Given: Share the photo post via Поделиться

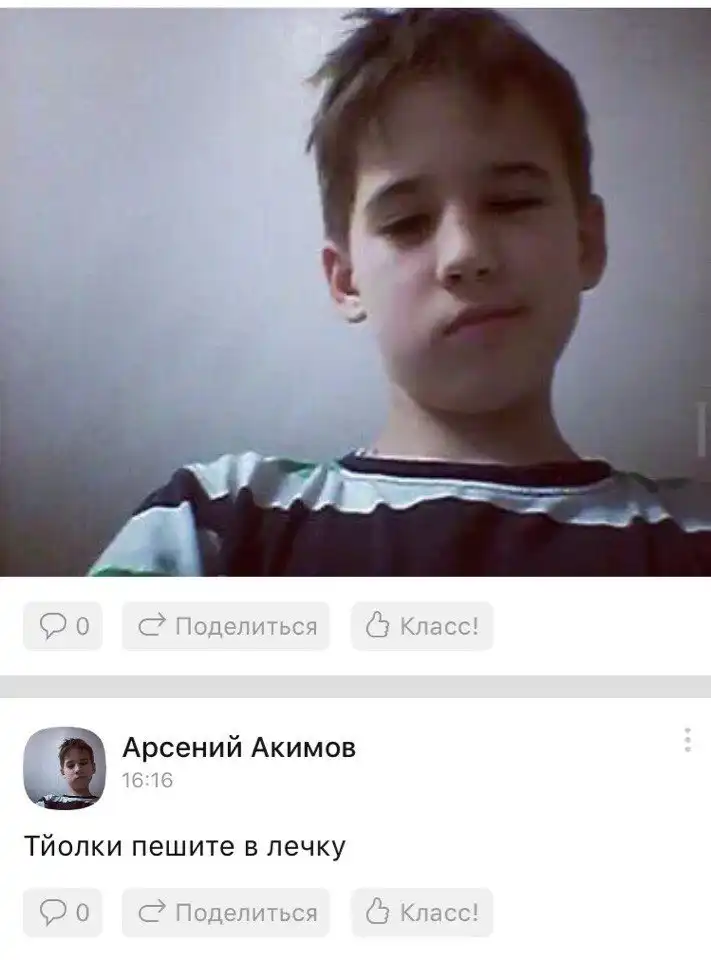Looking at the screenshot, I should tap(226, 627).
